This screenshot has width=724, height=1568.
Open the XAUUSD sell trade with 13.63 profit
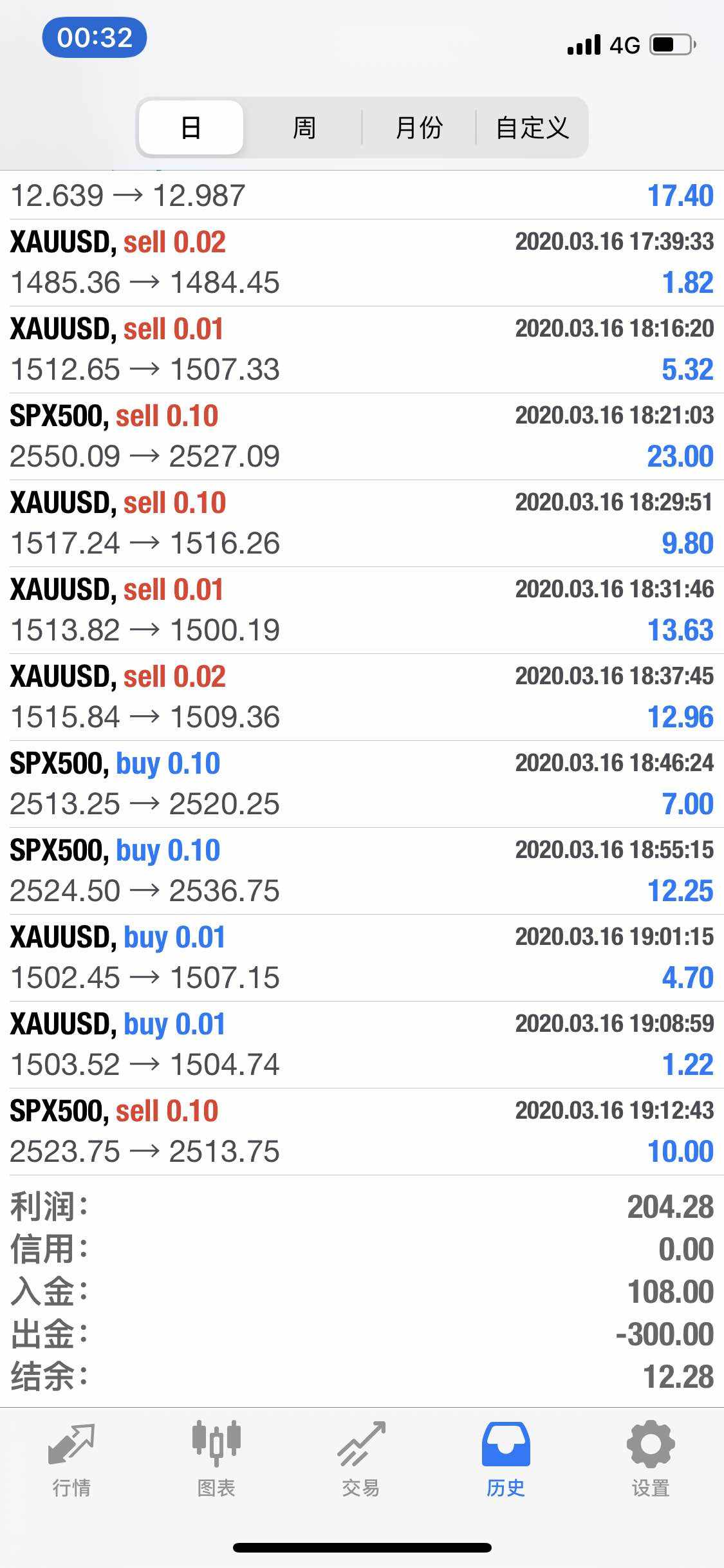pos(362,610)
